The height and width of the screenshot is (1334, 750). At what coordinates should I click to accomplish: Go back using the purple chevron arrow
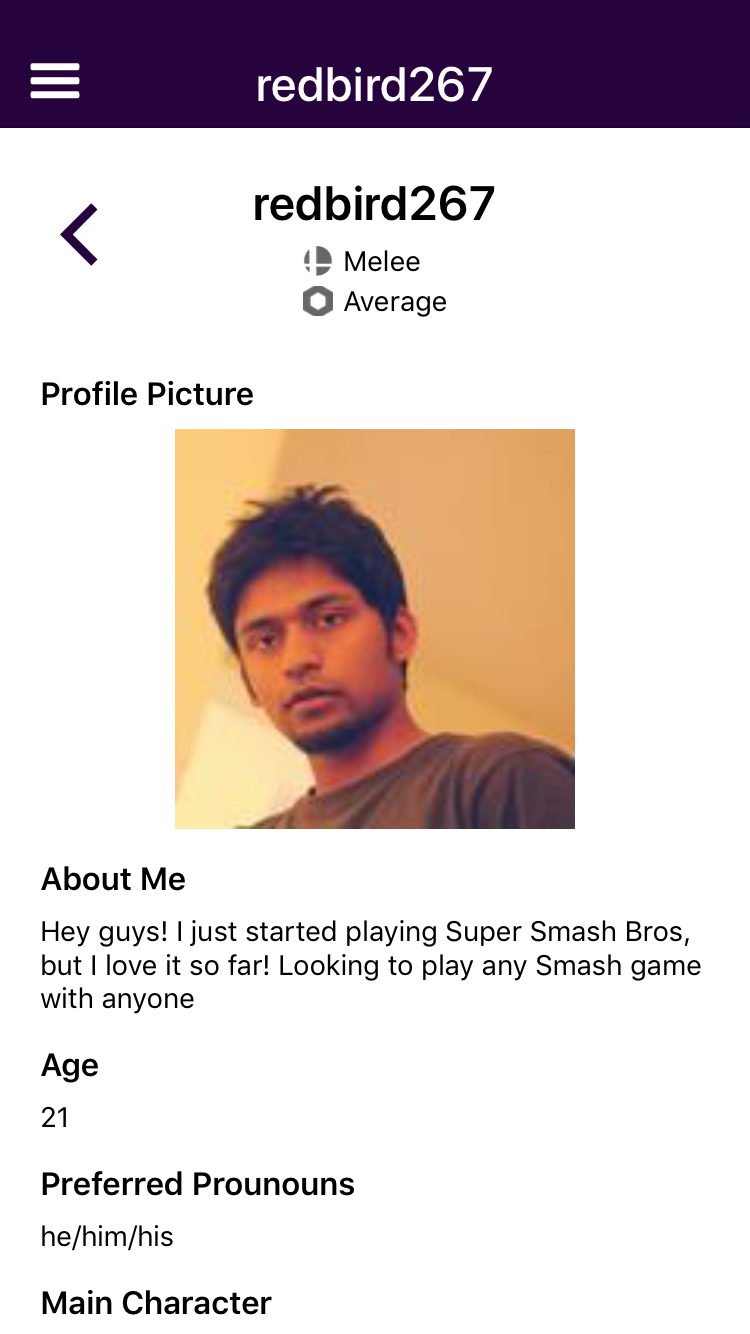pyautogui.click(x=79, y=235)
